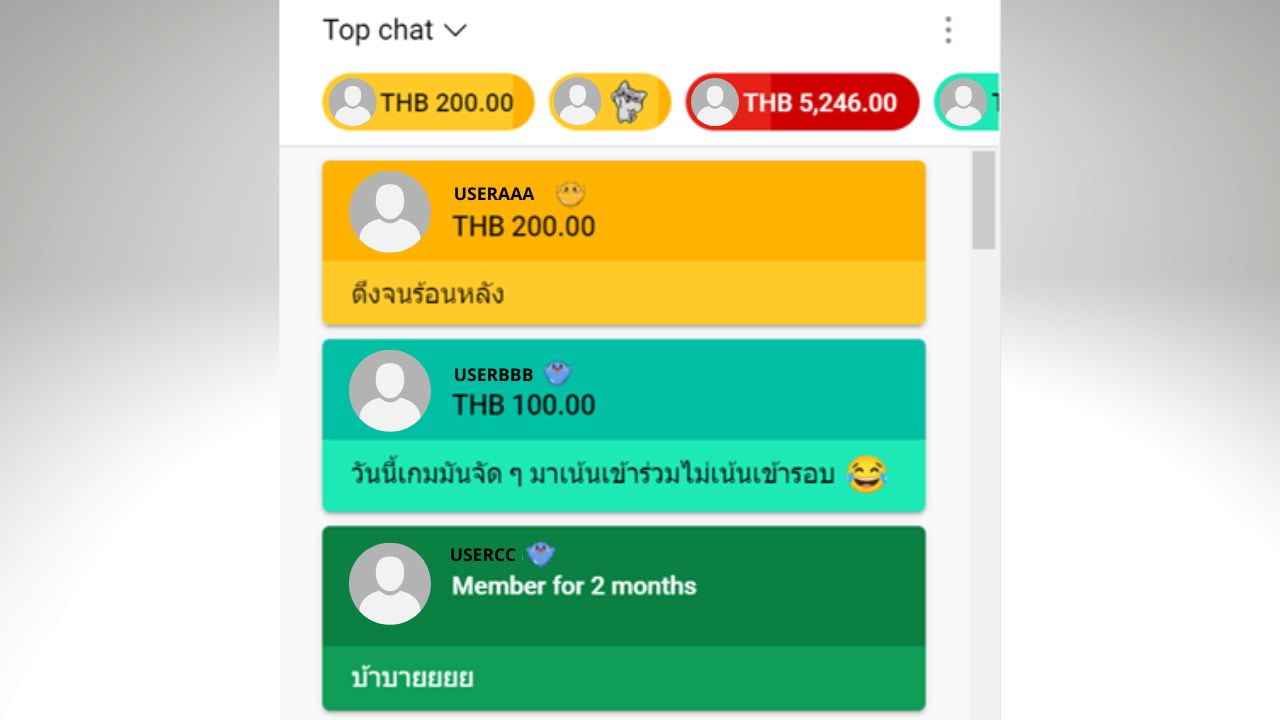Viewport: 1280px width, 720px height.
Task: Open USERAAA's THB 200.00 Super Chat card
Action: point(623,242)
